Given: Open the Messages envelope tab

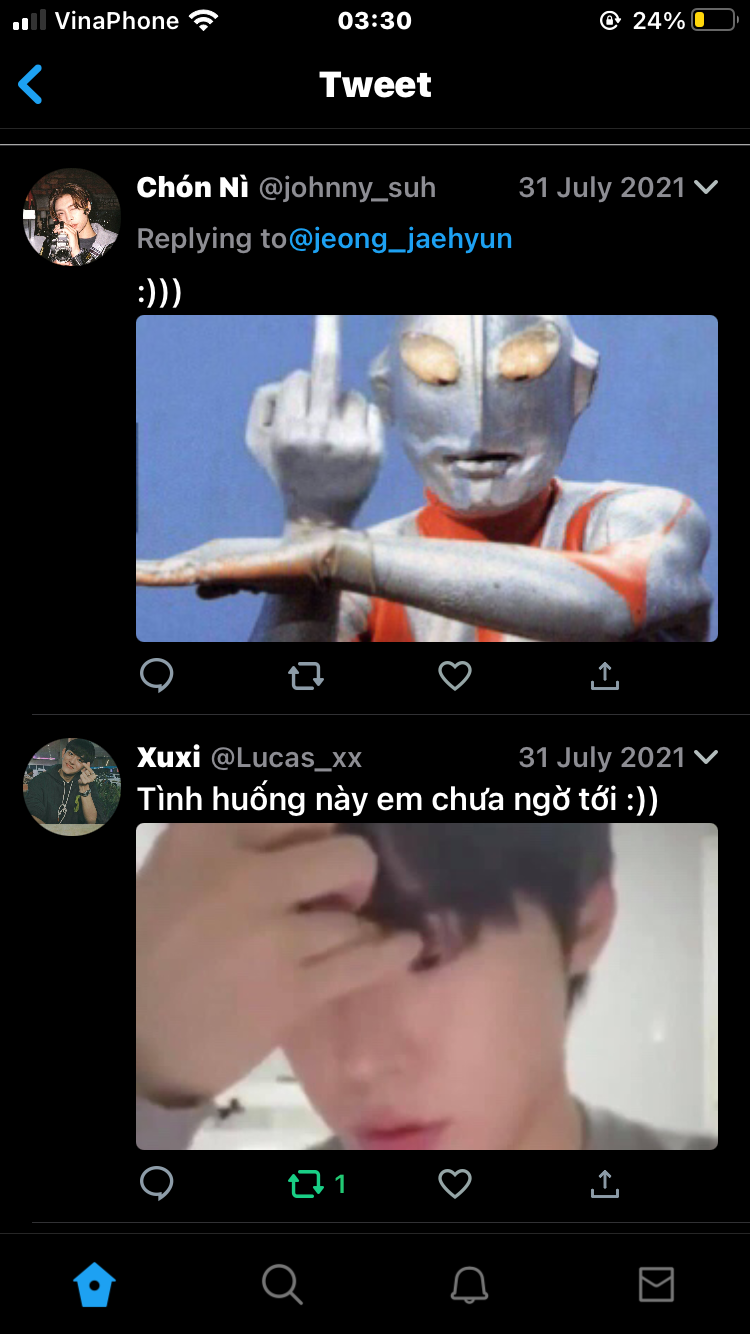Looking at the screenshot, I should pos(656,1284).
